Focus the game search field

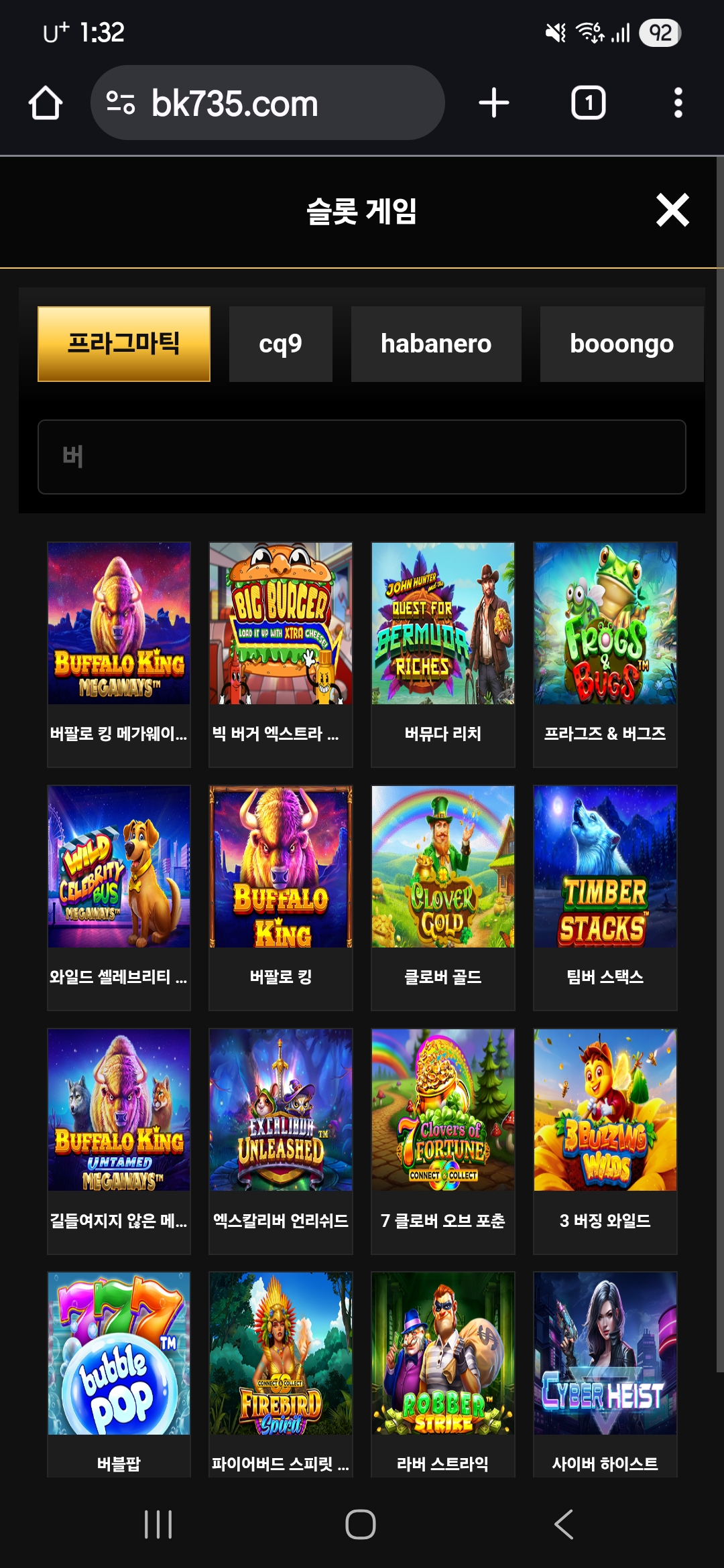point(362,457)
